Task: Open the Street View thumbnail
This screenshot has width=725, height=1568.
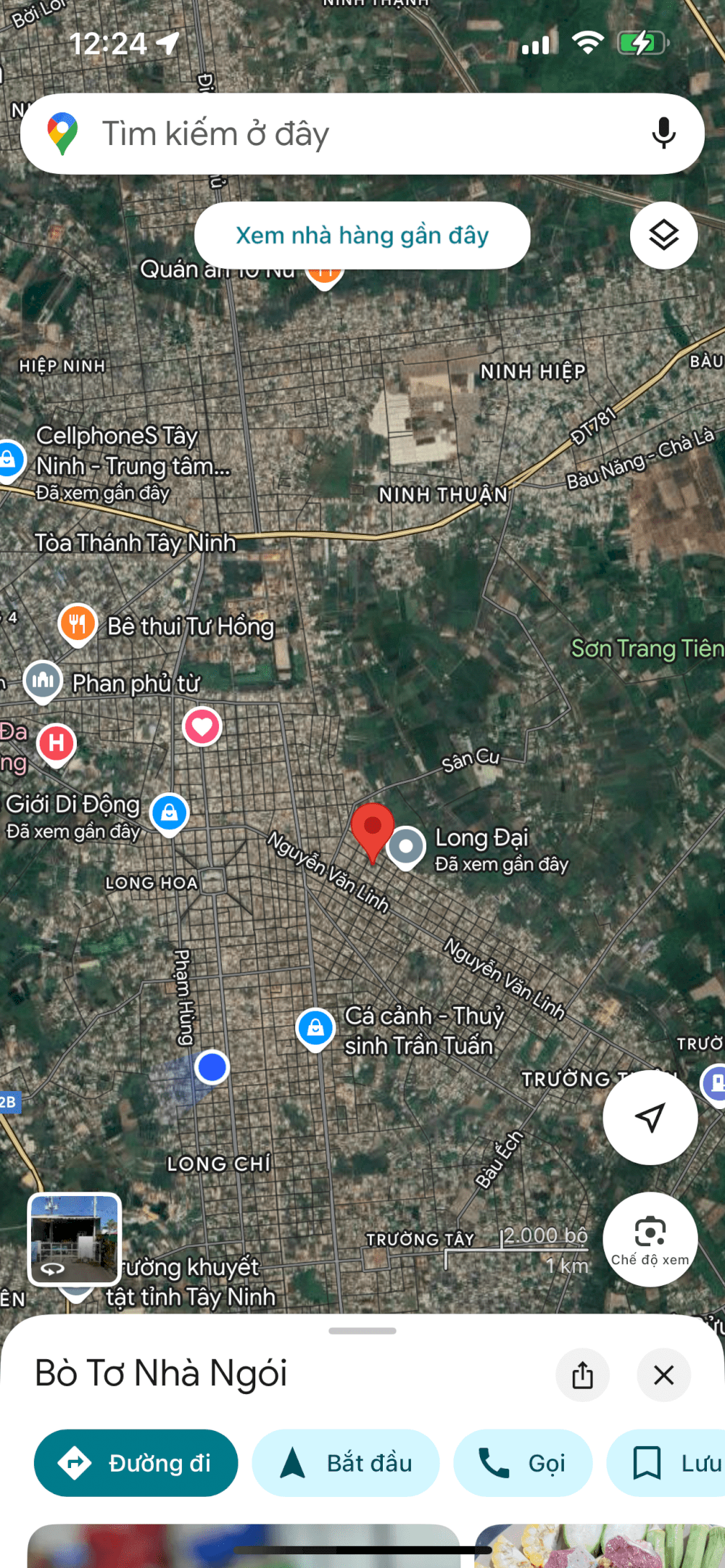Action: click(74, 1239)
